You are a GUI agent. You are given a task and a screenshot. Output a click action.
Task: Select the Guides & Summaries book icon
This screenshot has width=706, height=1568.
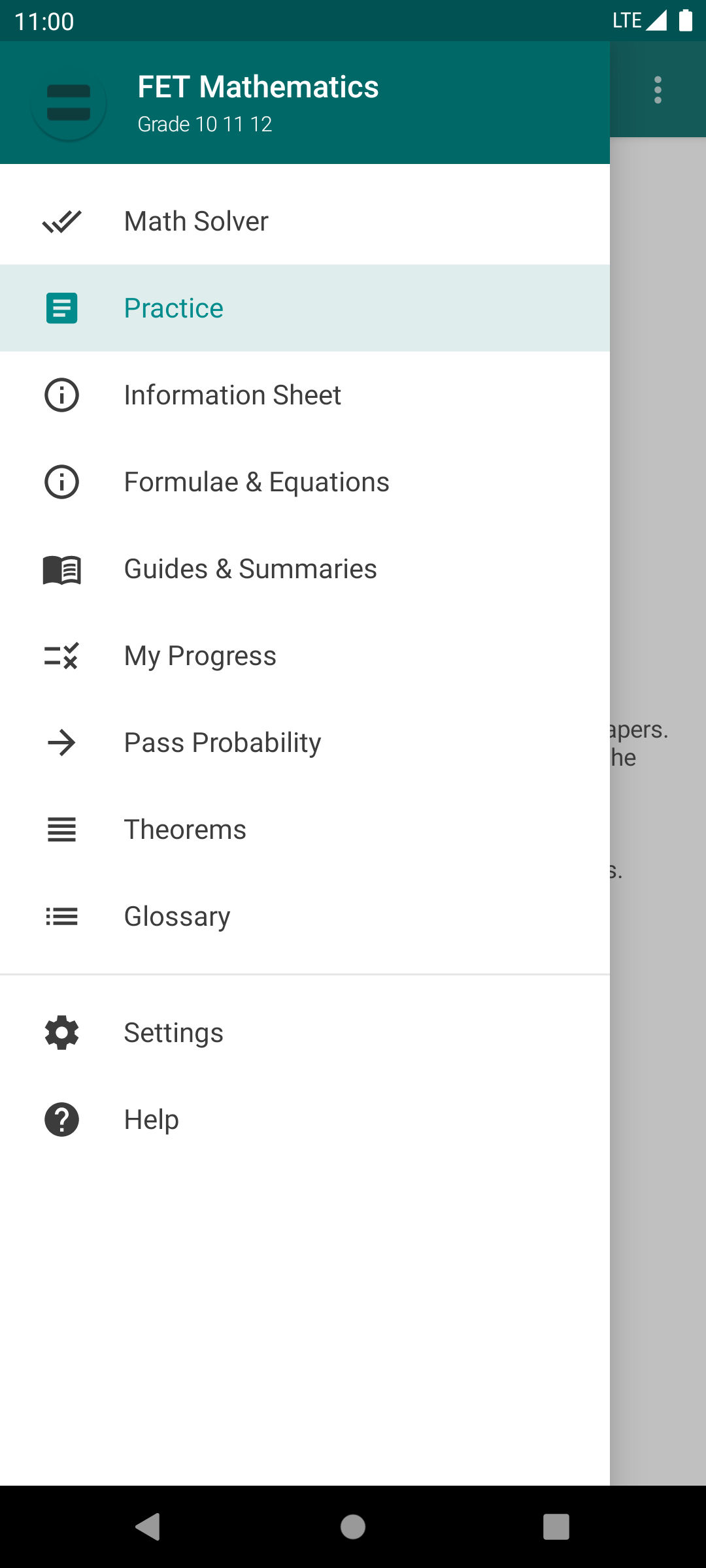(61, 568)
